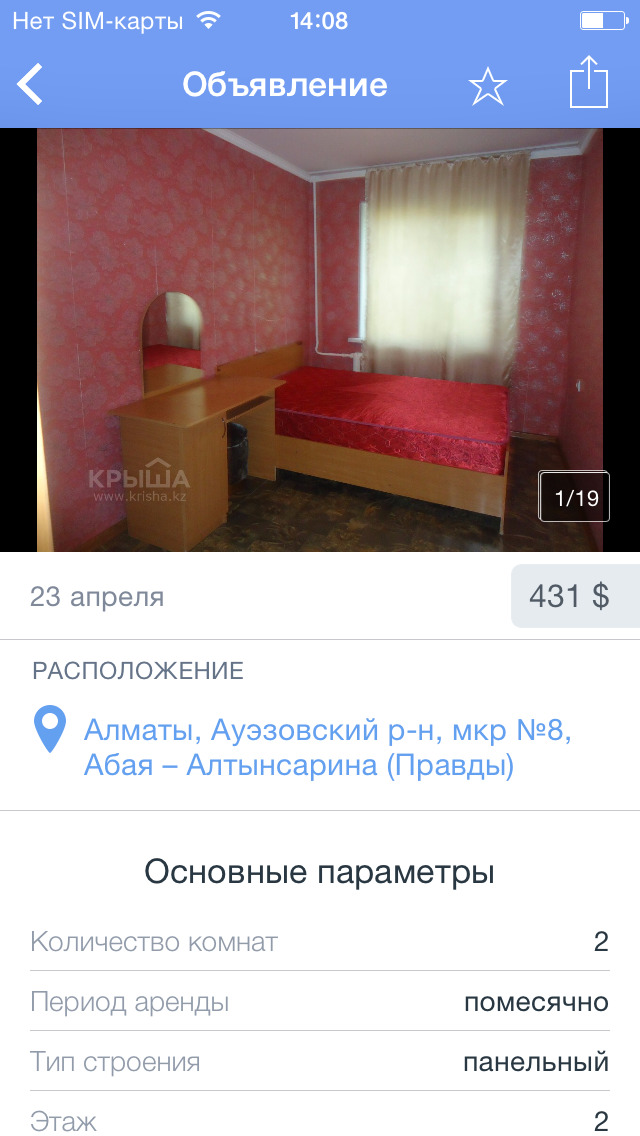Open the Алматы, Ауэзовский р-н address on the map
This screenshot has height=1136, width=640.
(x=327, y=748)
